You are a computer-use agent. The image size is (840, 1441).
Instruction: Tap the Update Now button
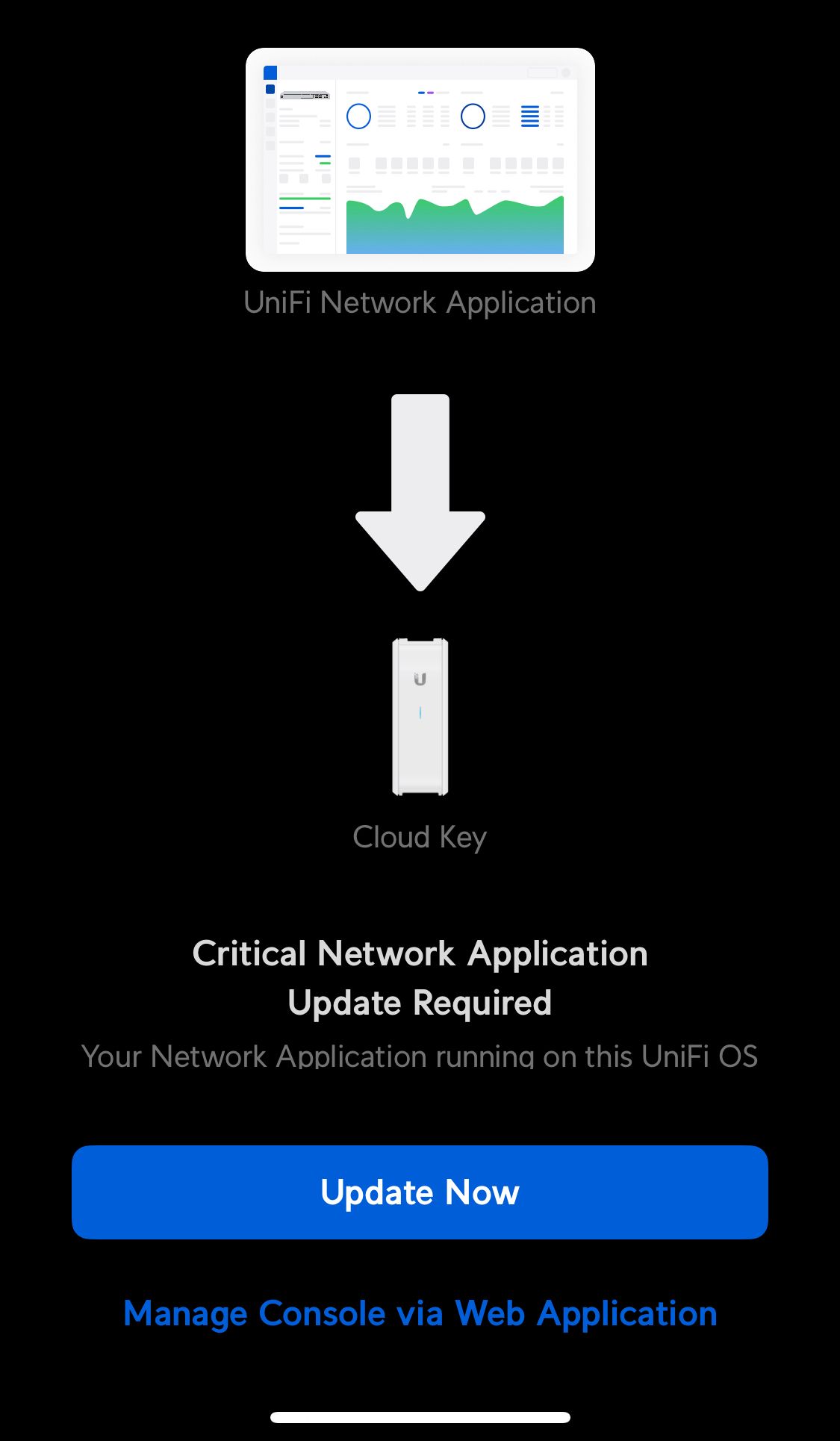[420, 1192]
